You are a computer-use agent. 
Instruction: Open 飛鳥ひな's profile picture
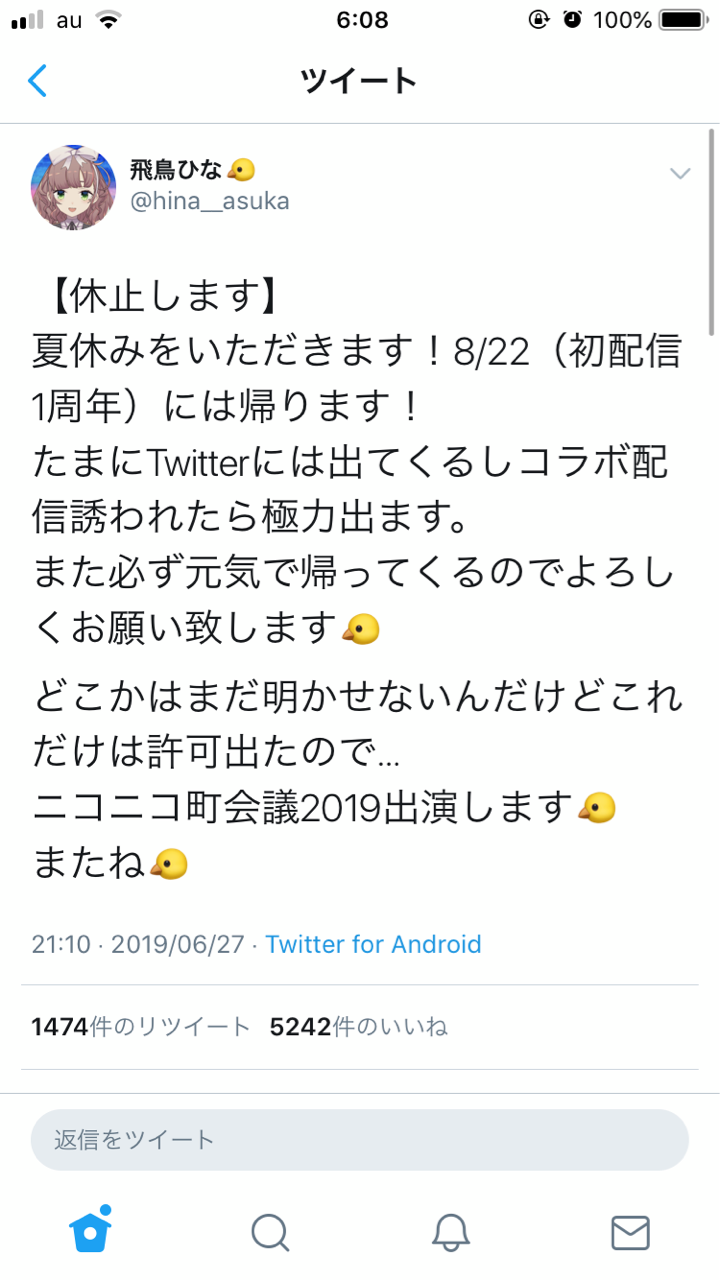pos(73,186)
